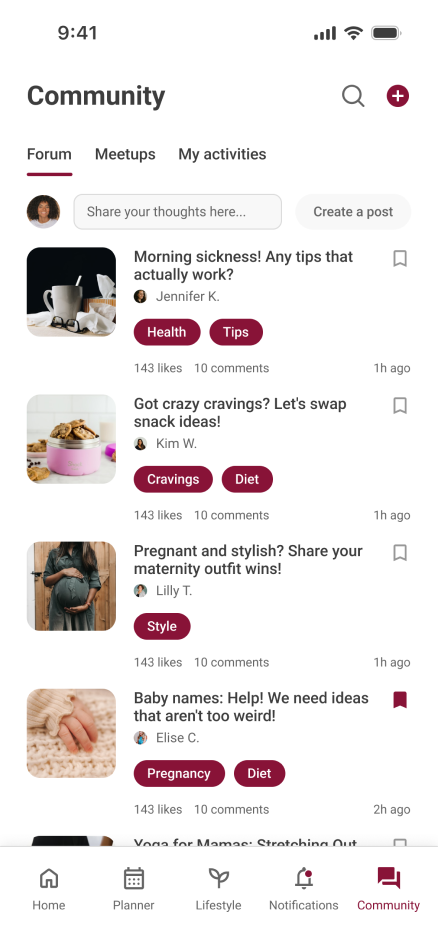Bookmark the crazy cravings post

(400, 405)
